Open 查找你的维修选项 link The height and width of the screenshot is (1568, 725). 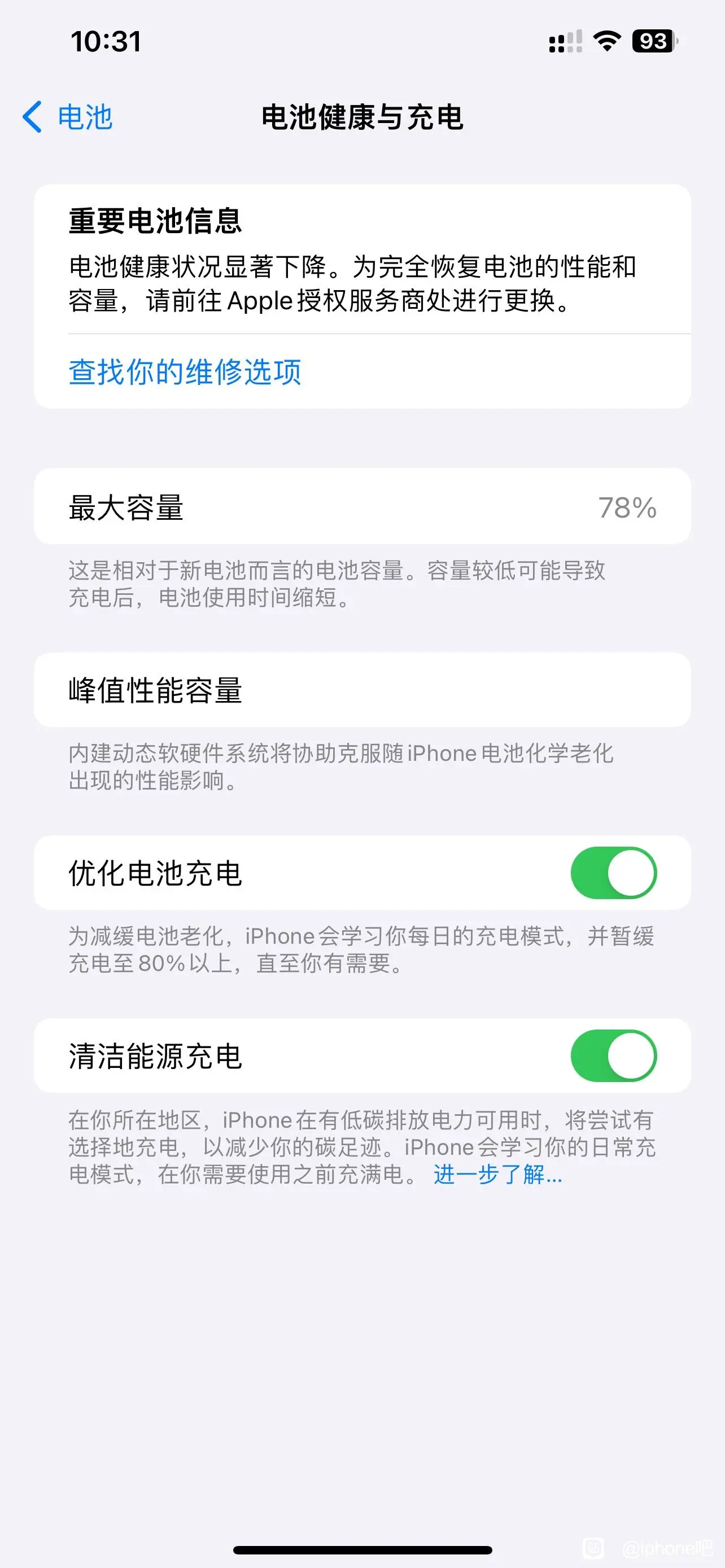pos(184,372)
